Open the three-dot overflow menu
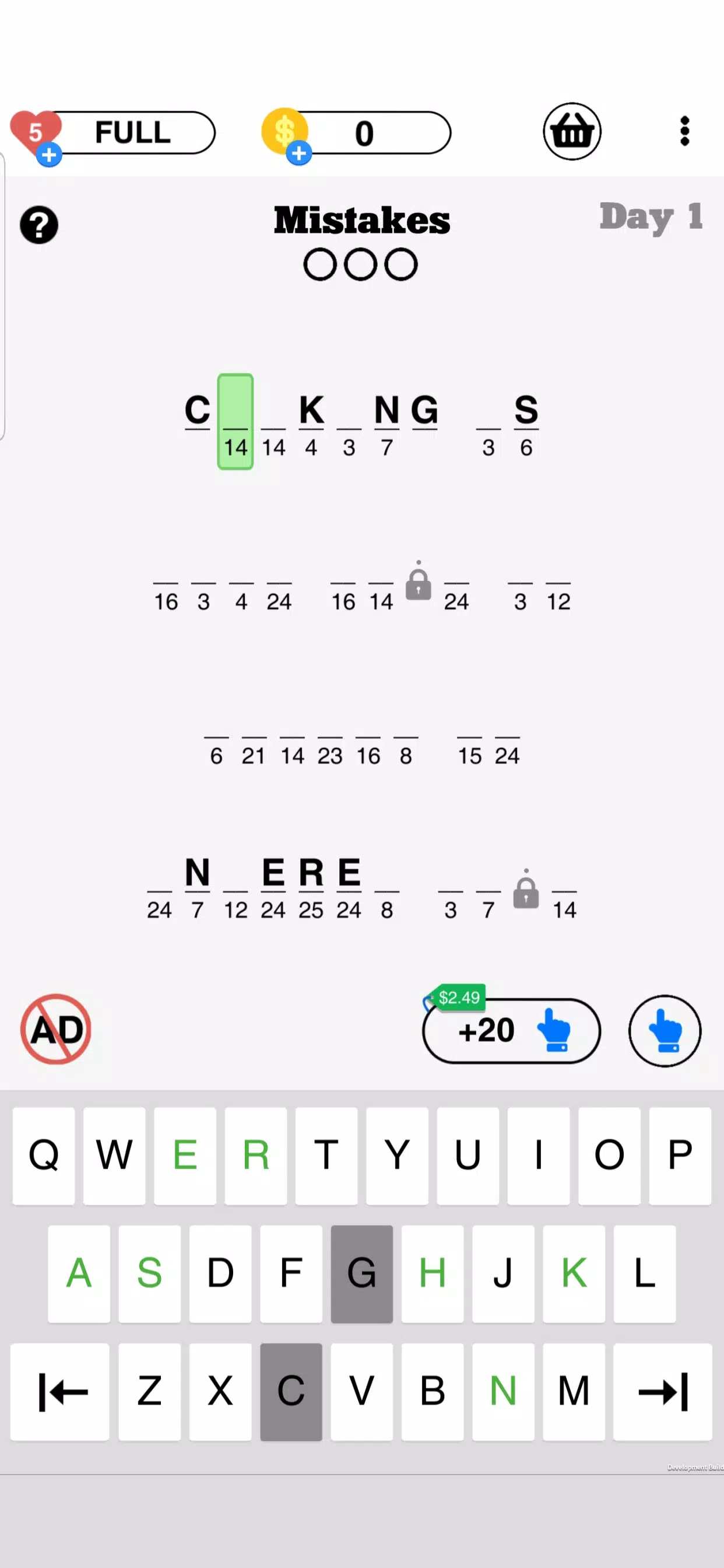Viewport: 724px width, 1568px height. (x=684, y=131)
